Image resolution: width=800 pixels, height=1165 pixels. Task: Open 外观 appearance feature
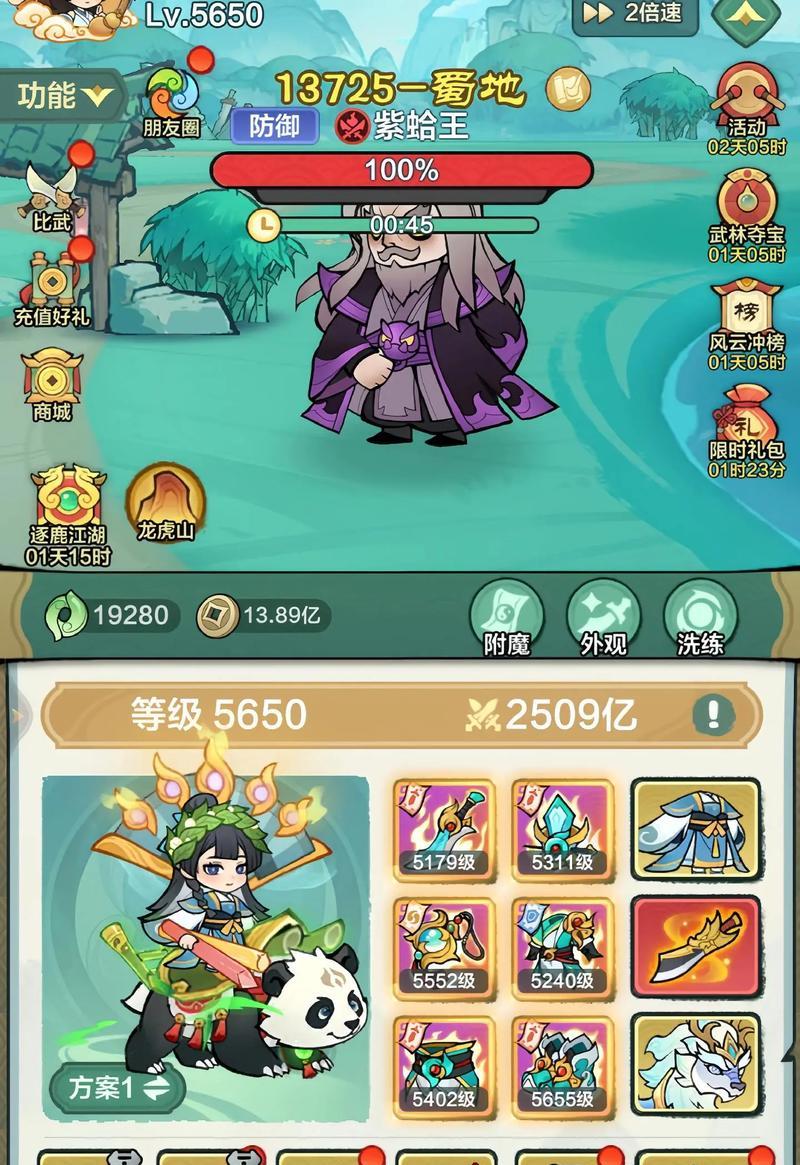coord(603,616)
